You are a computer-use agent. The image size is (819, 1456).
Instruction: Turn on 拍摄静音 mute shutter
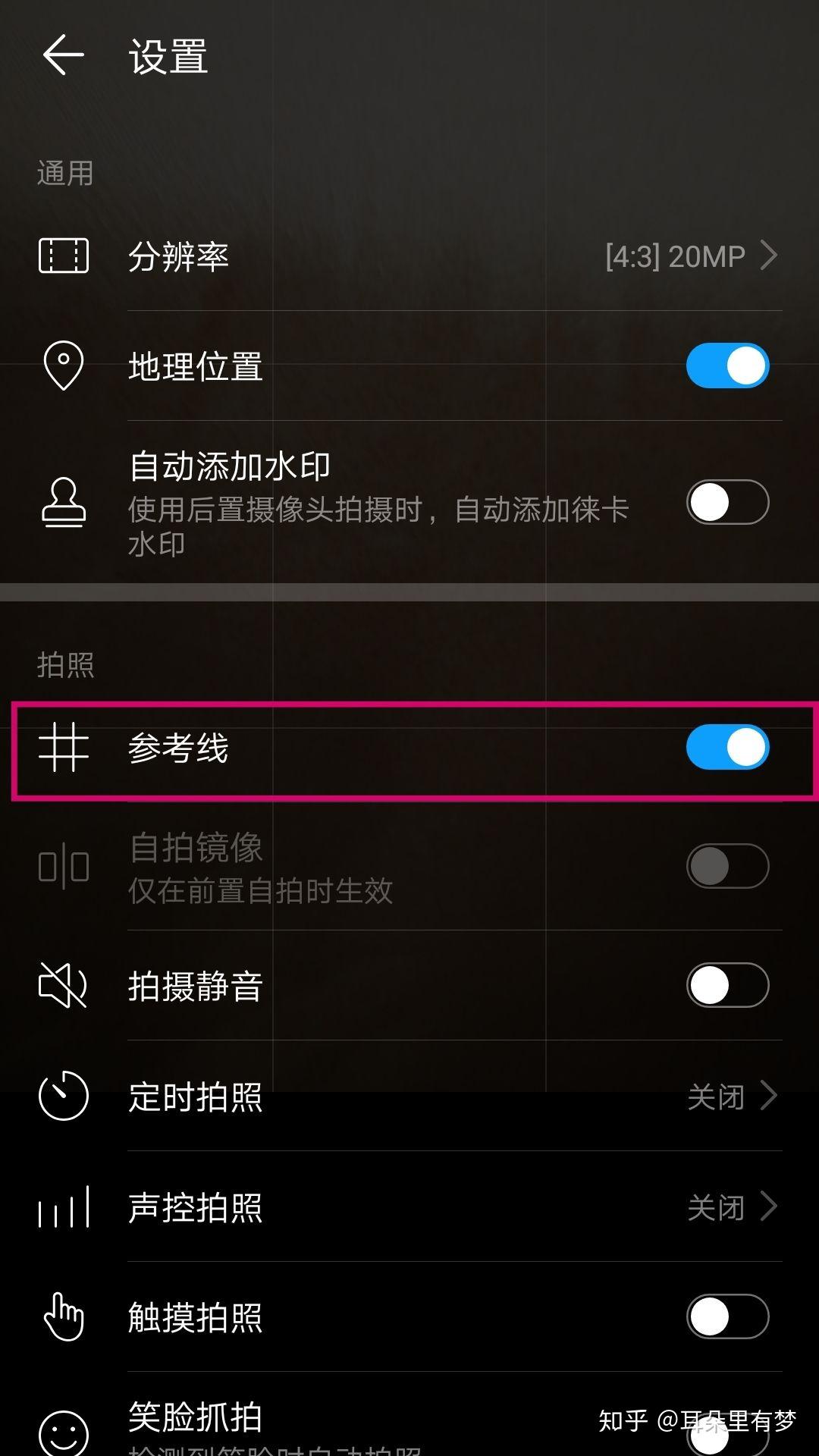coord(727,985)
